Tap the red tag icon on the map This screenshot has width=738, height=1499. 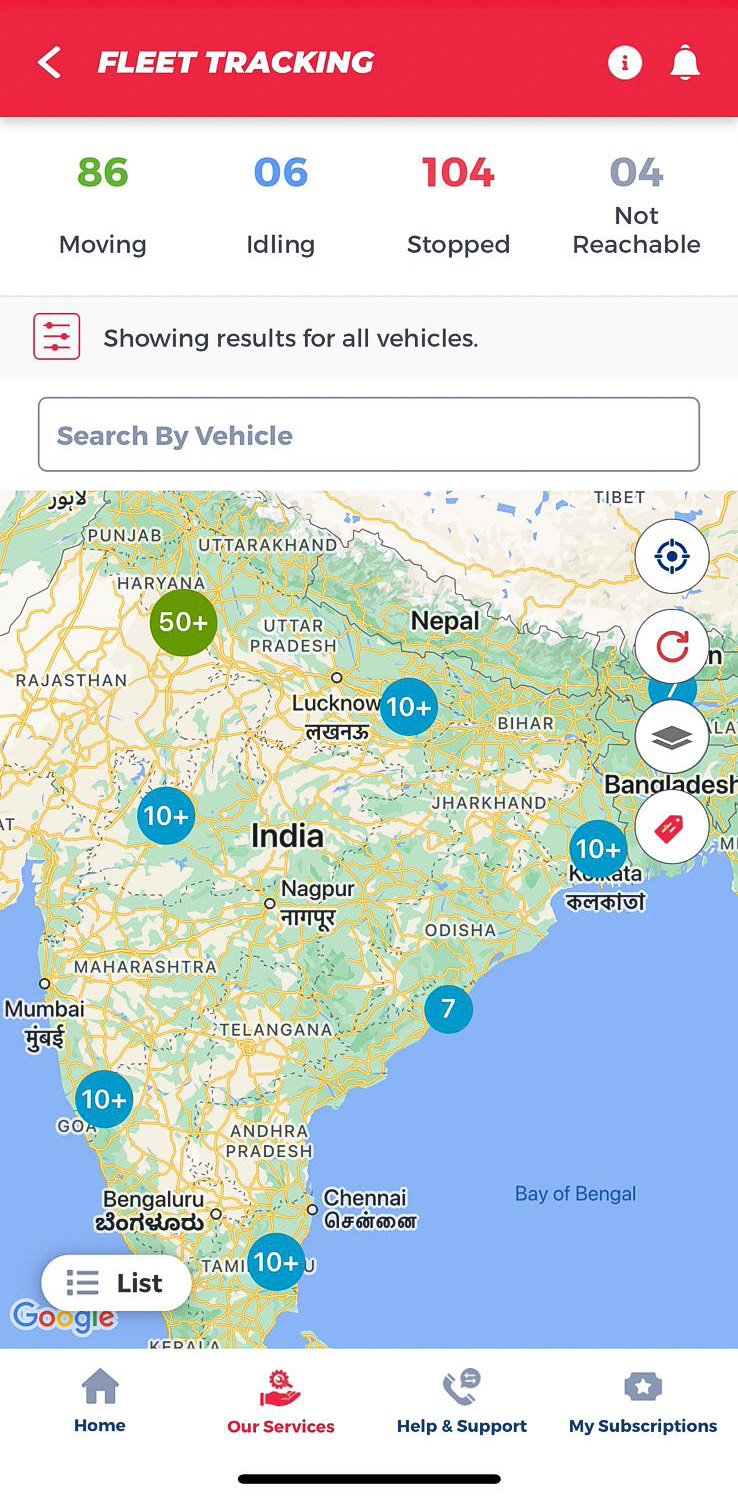point(672,827)
